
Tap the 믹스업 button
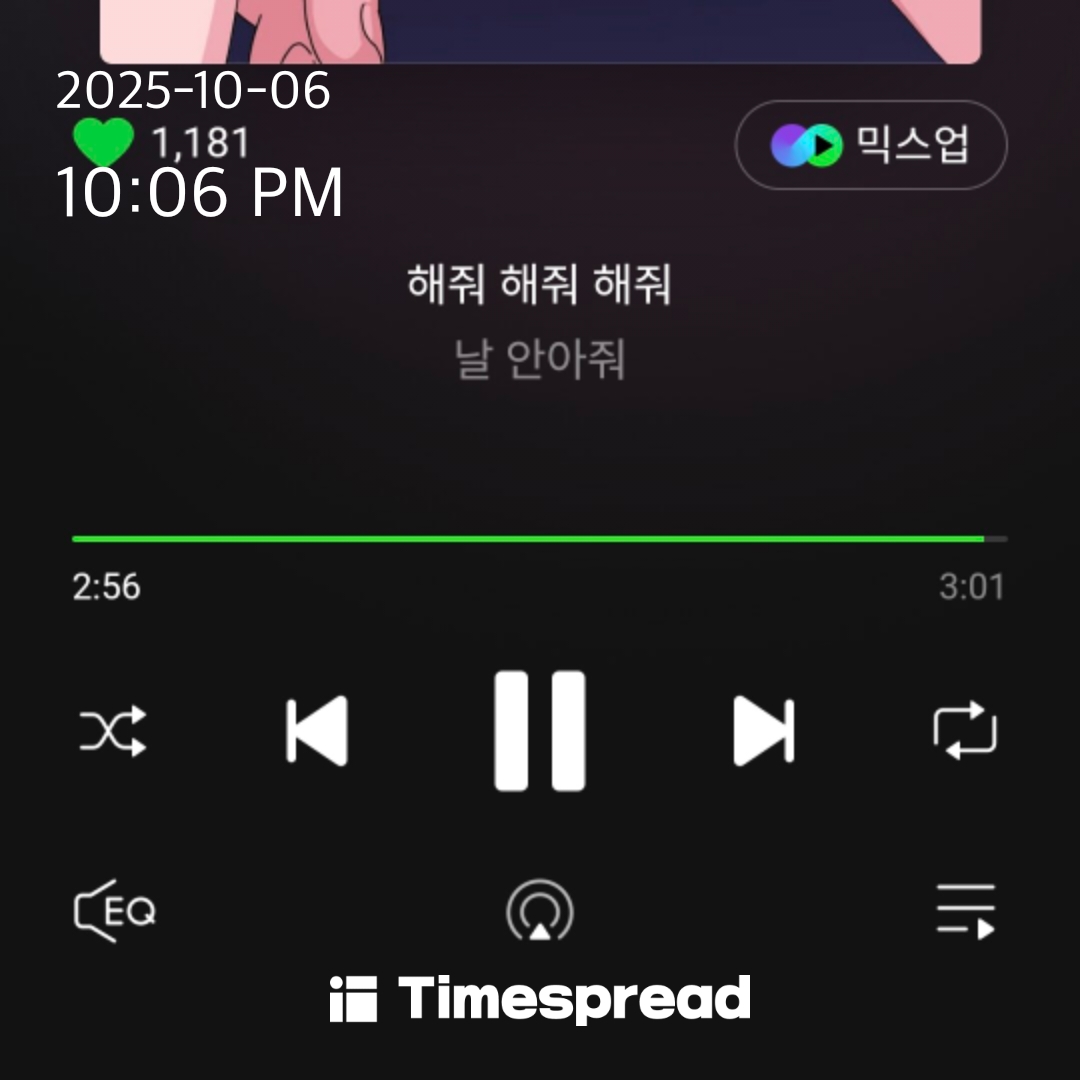click(871, 146)
